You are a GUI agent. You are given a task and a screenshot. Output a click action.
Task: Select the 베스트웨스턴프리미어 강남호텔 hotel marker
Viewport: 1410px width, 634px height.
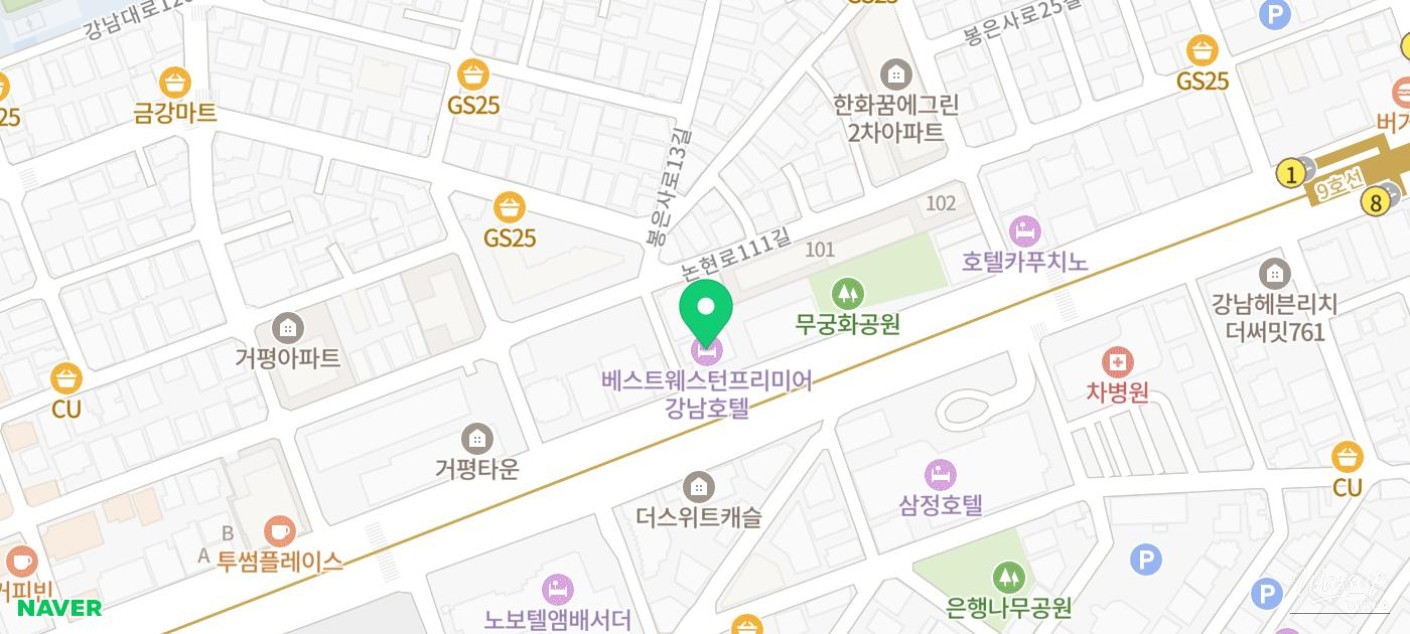707,351
